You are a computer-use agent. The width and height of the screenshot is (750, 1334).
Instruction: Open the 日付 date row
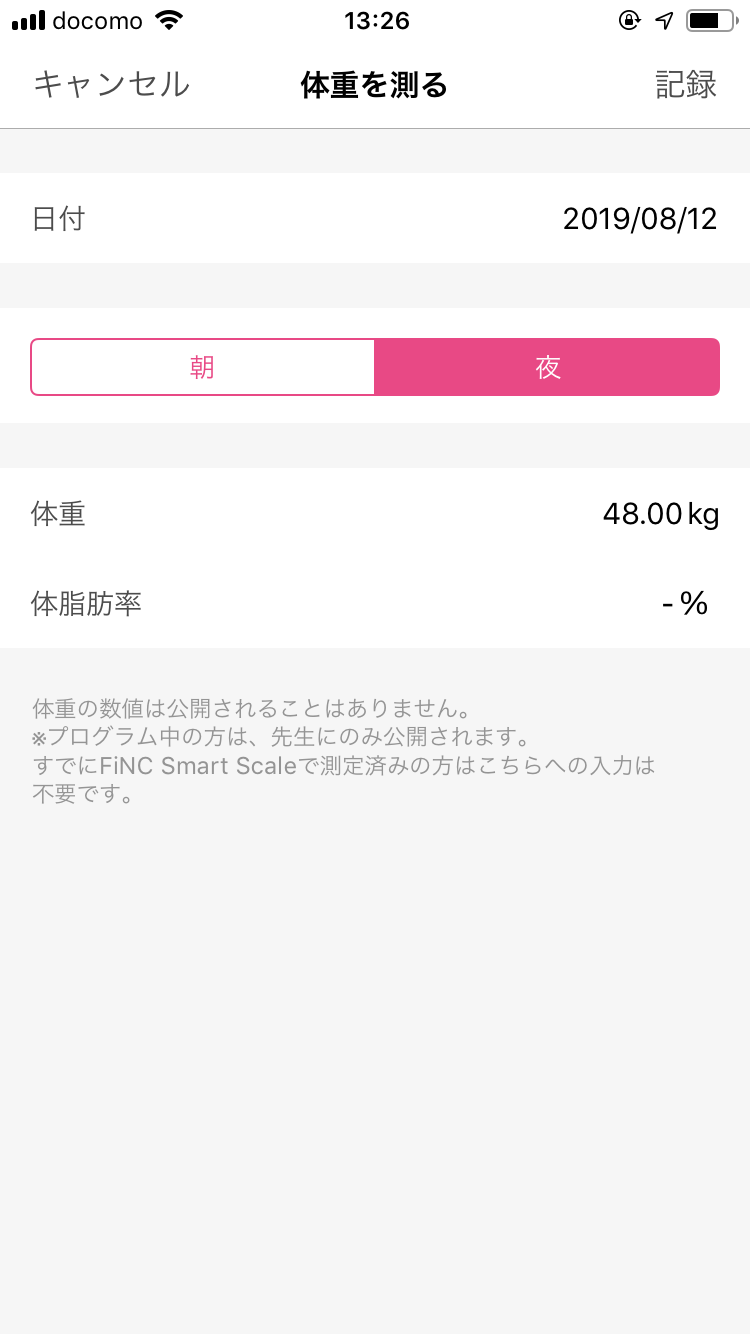[x=375, y=218]
